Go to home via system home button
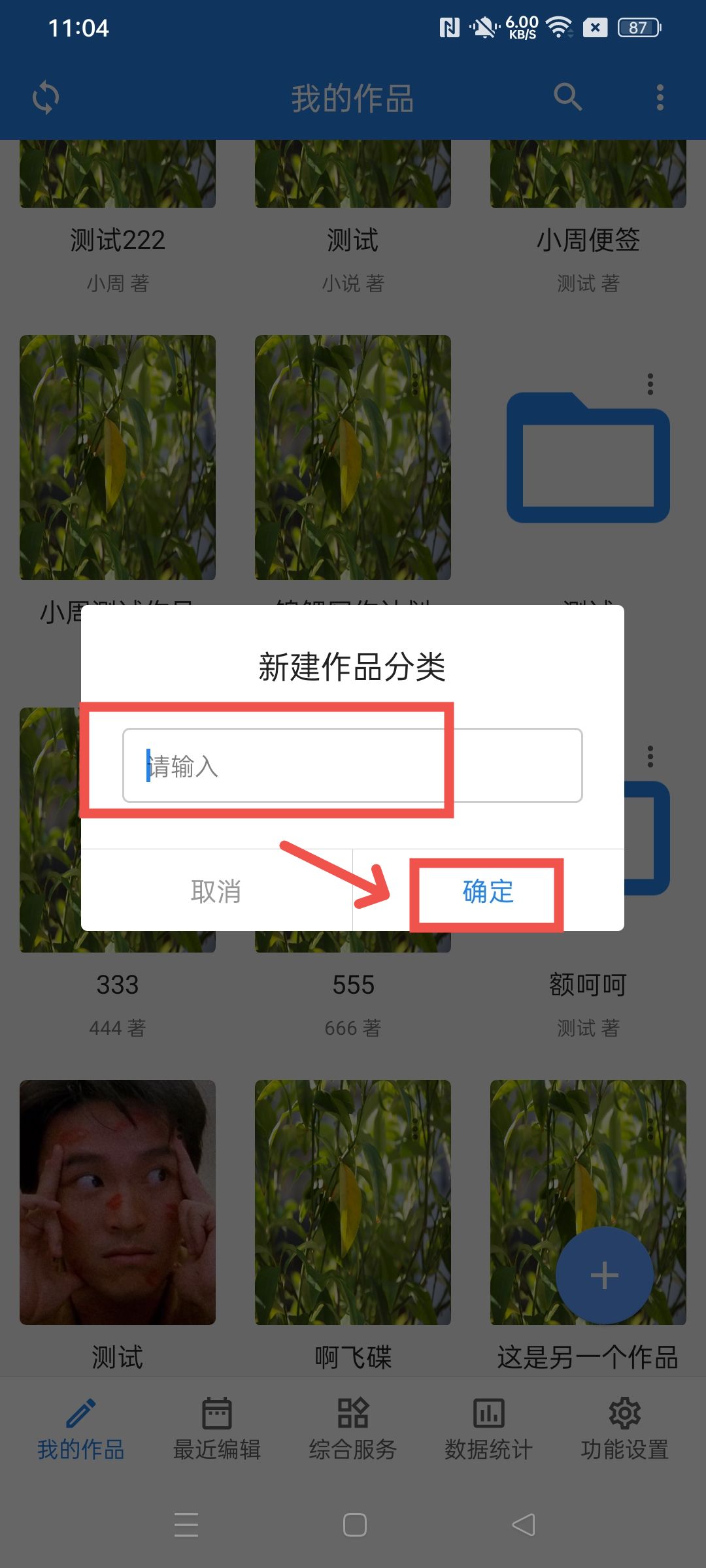706x1568 pixels. click(x=354, y=1525)
